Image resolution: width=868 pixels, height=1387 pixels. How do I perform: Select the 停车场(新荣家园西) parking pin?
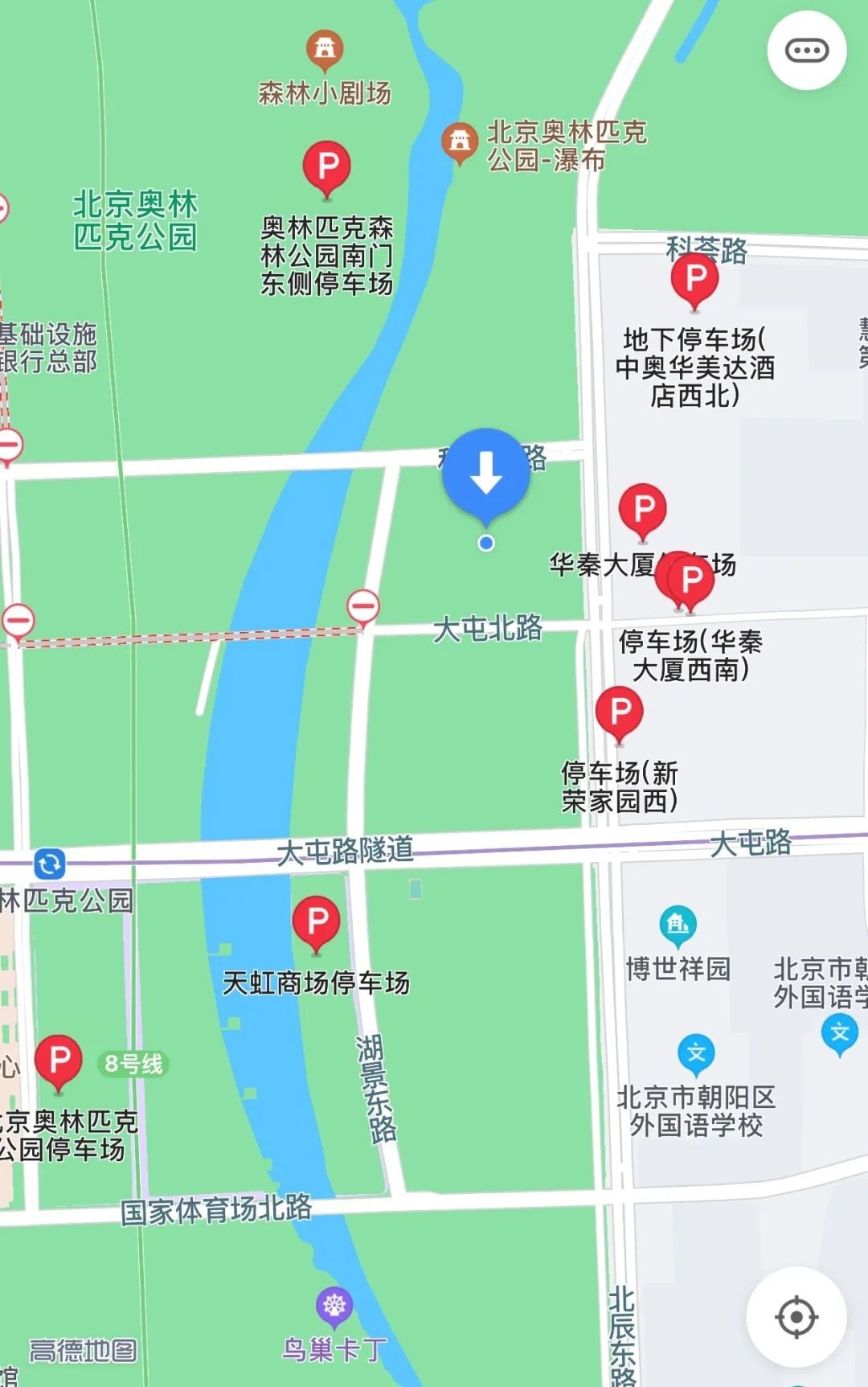[619, 712]
